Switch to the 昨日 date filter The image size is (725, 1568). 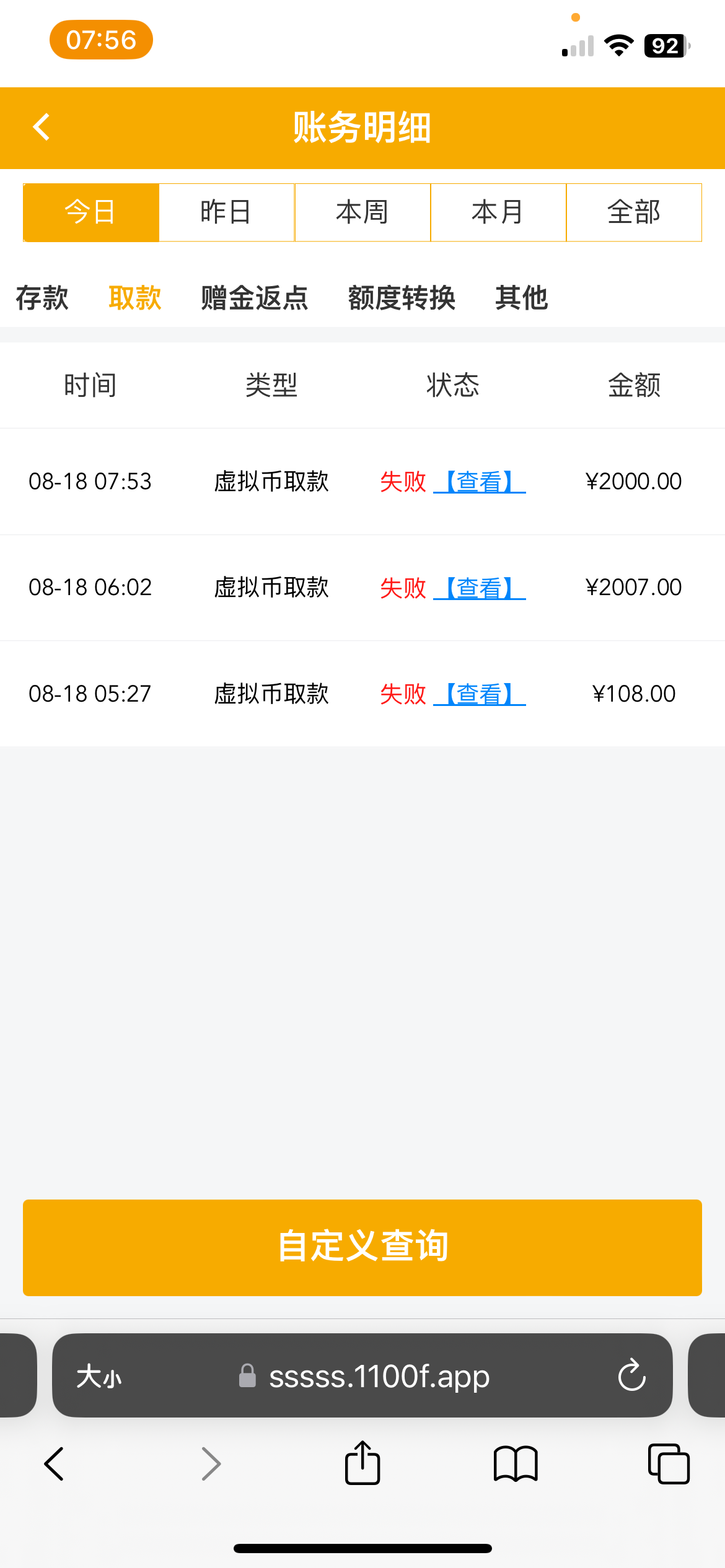226,212
